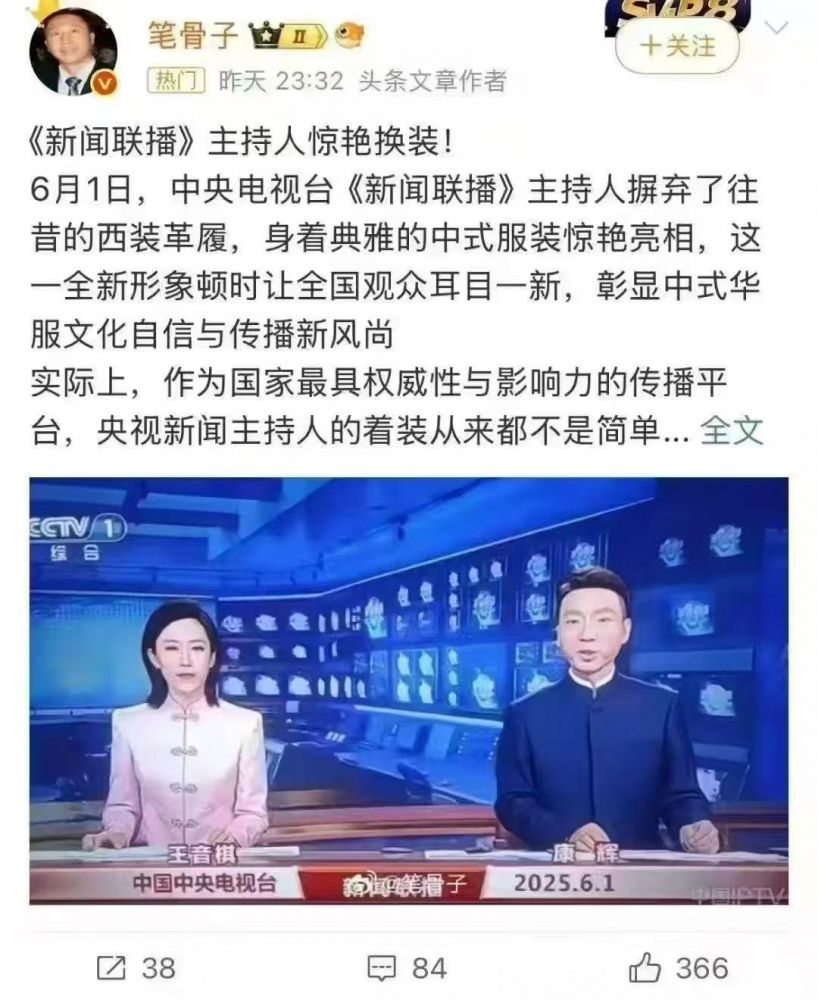The width and height of the screenshot is (818, 1000).
Task: Like the post with 366 likes
Action: tap(678, 967)
